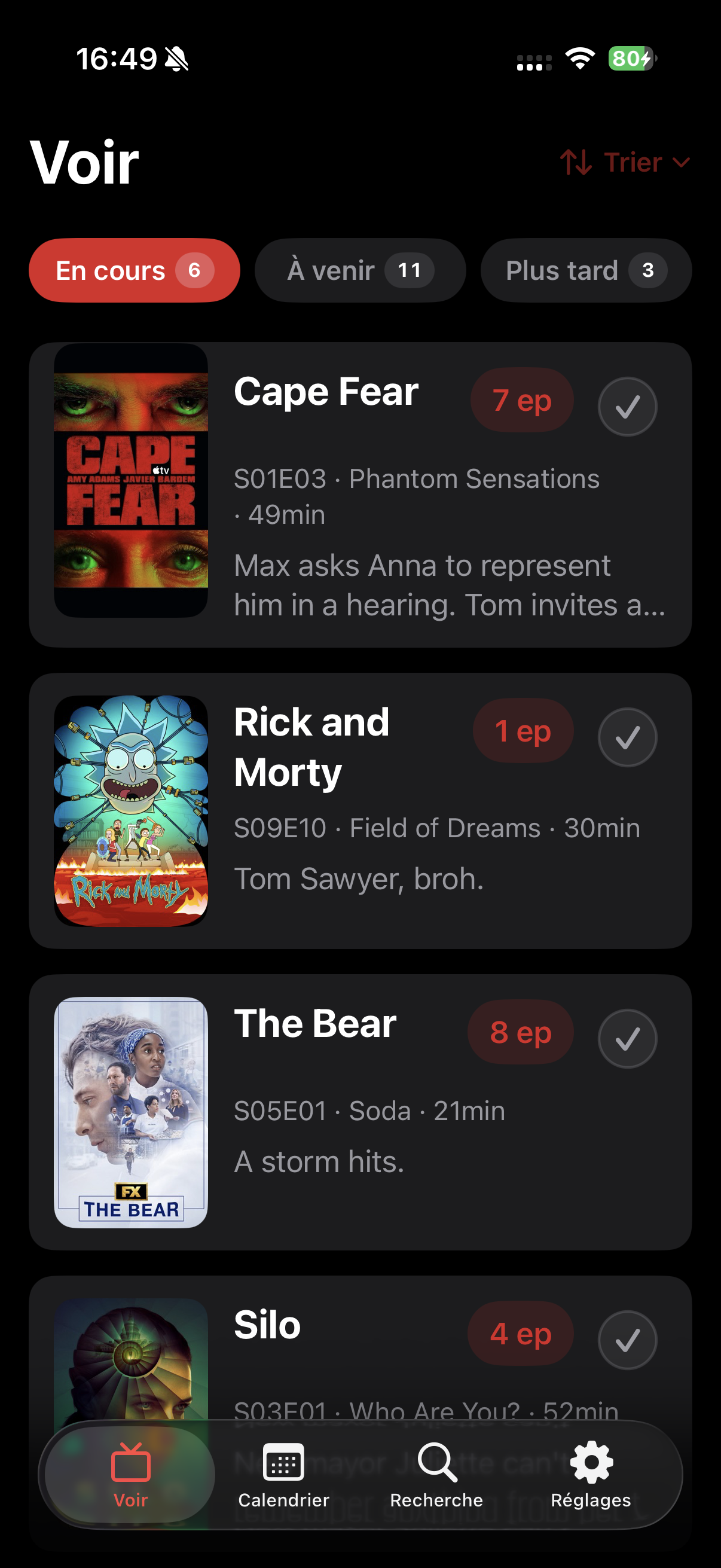The image size is (721, 1568).
Task: Tap the Voir tab in bottom bar
Action: (x=130, y=1475)
